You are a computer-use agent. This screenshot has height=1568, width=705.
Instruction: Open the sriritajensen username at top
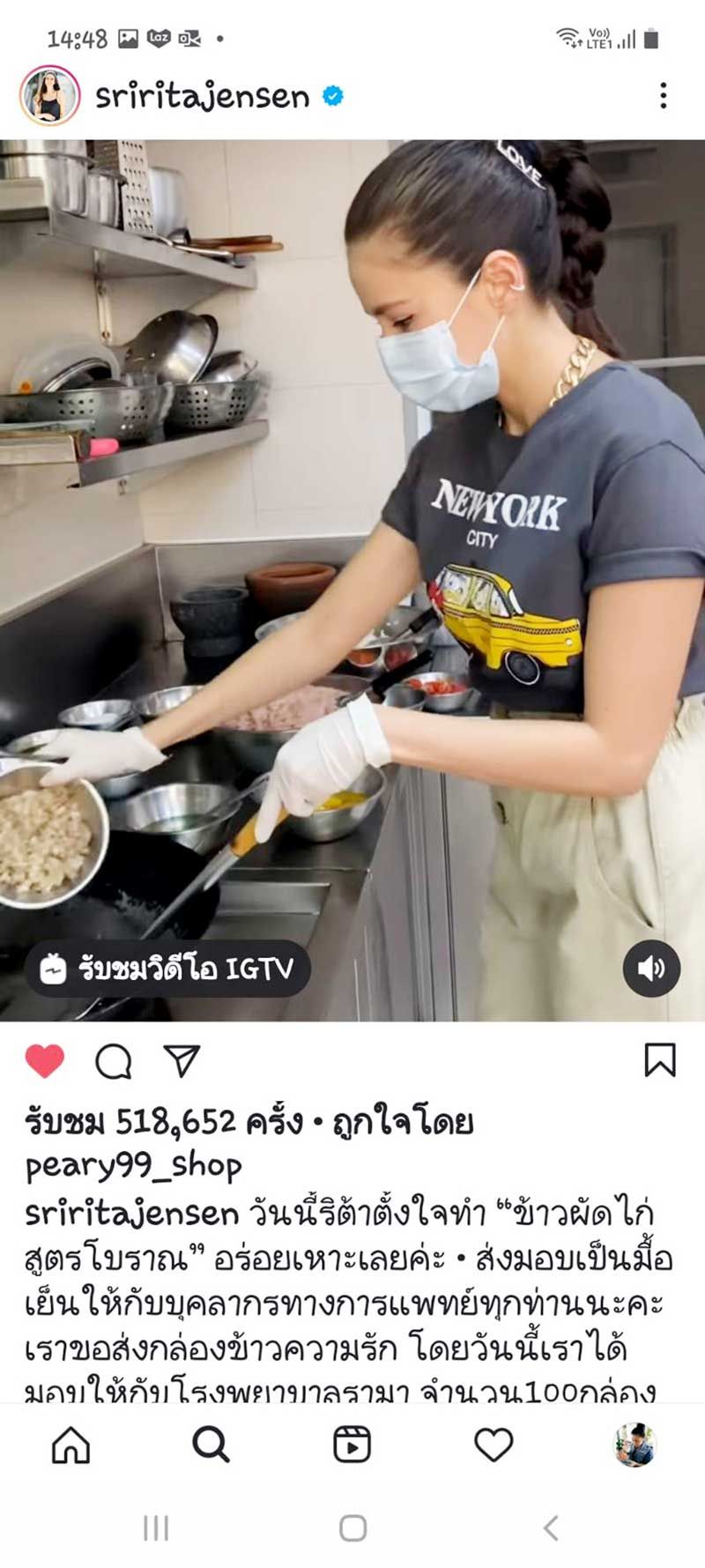[x=203, y=96]
